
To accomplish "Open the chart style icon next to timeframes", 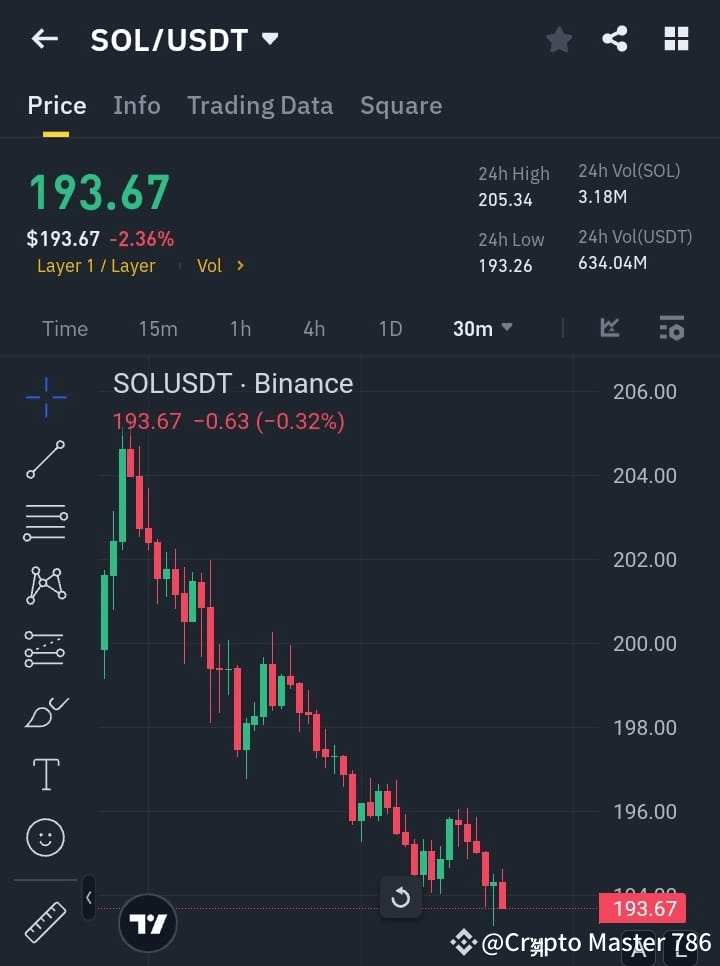I will [x=609, y=328].
